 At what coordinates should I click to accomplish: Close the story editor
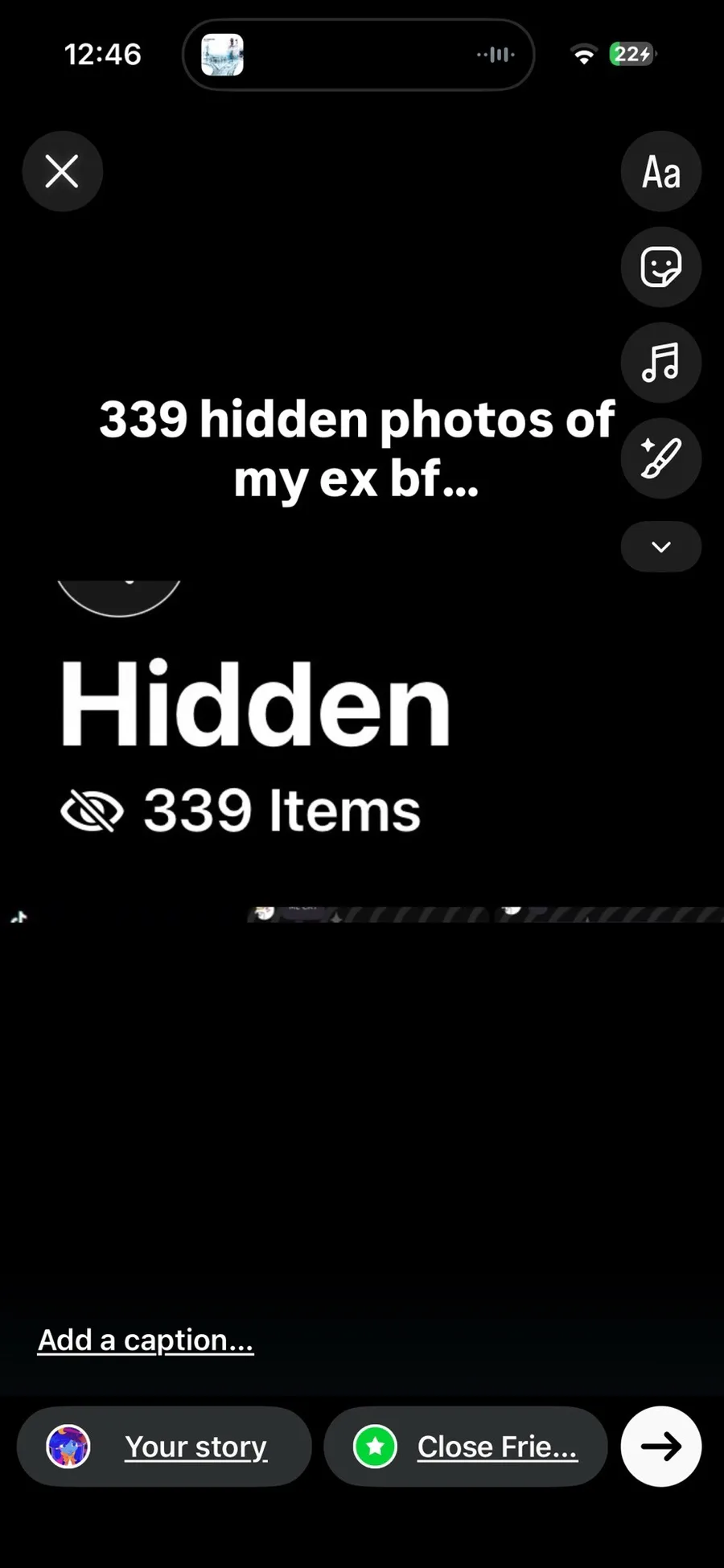(62, 171)
